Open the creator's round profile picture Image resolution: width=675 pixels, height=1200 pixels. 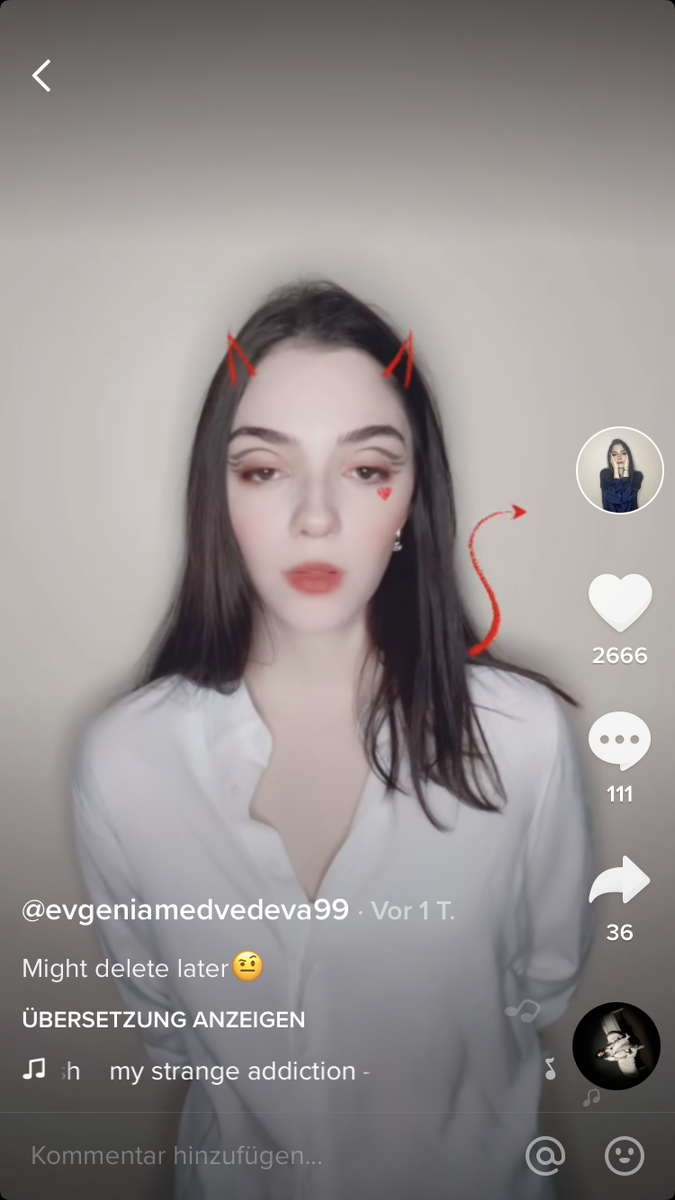(620, 470)
